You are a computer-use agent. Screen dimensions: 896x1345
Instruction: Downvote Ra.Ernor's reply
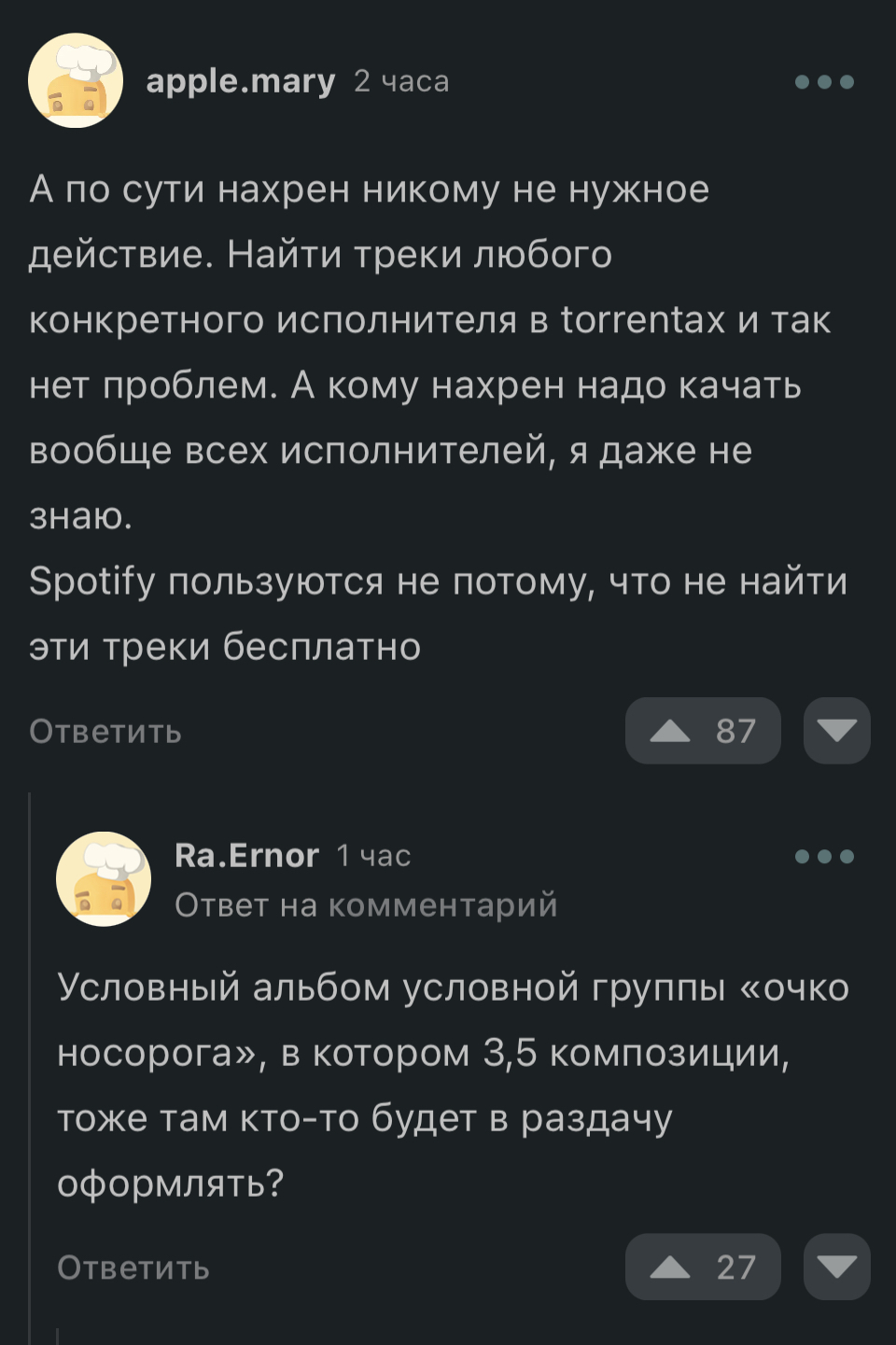(836, 1268)
